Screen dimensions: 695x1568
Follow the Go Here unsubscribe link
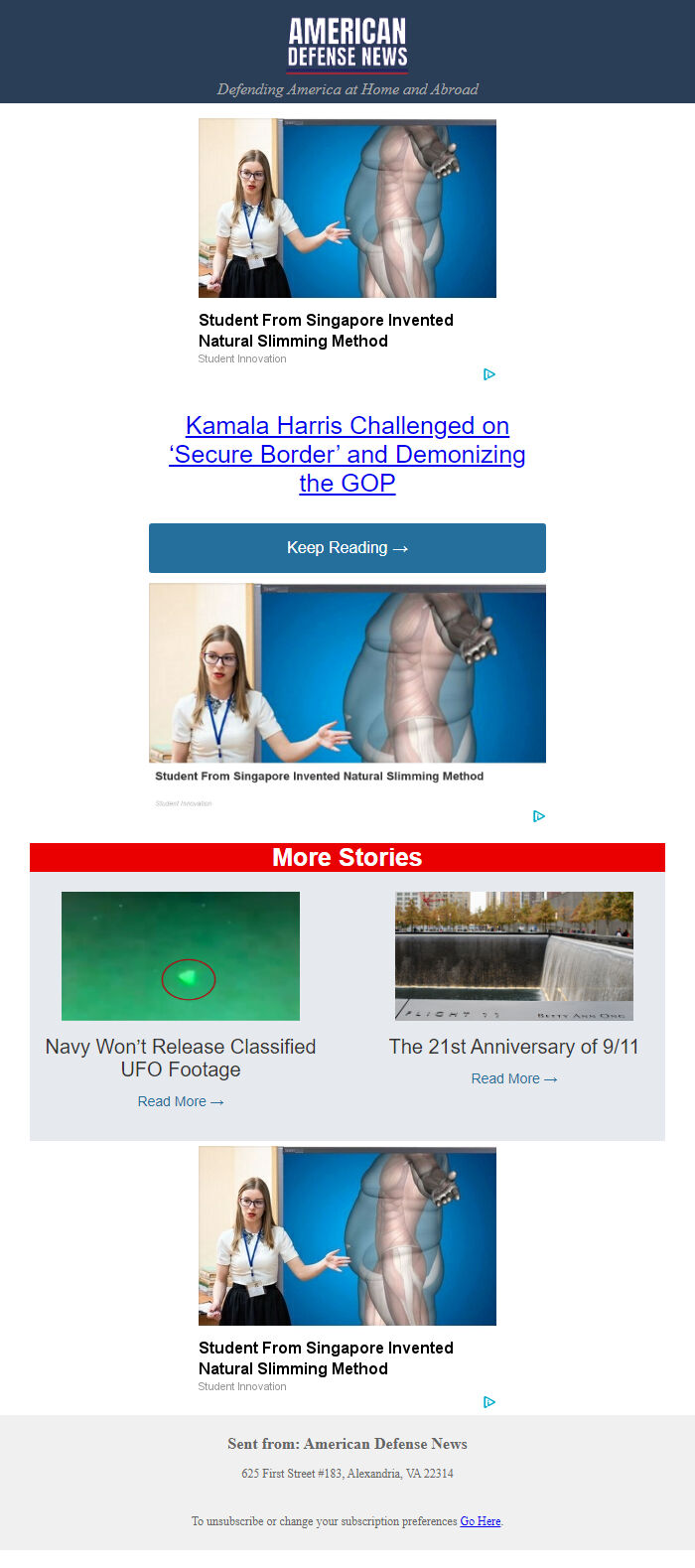481,1521
